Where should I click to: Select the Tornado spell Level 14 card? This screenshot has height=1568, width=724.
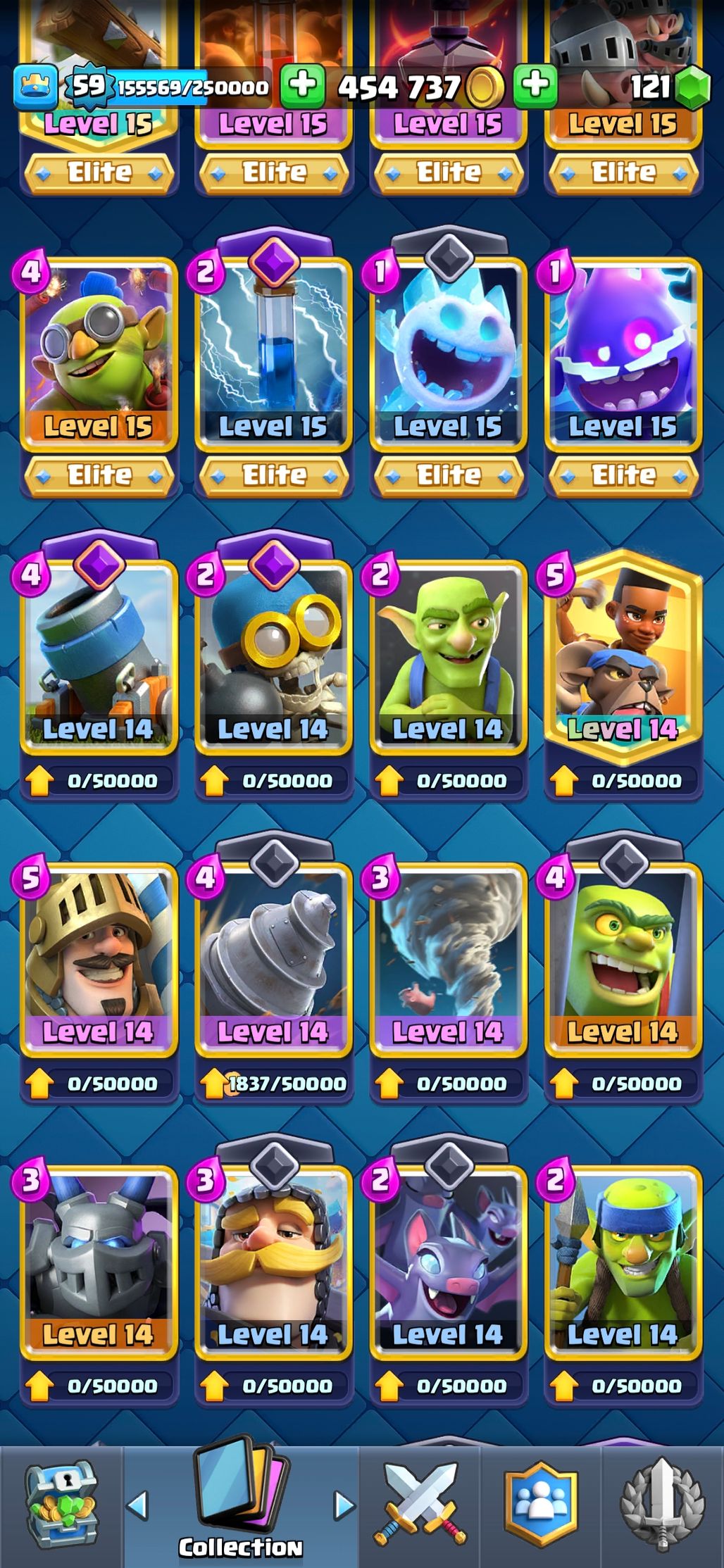coord(448,961)
